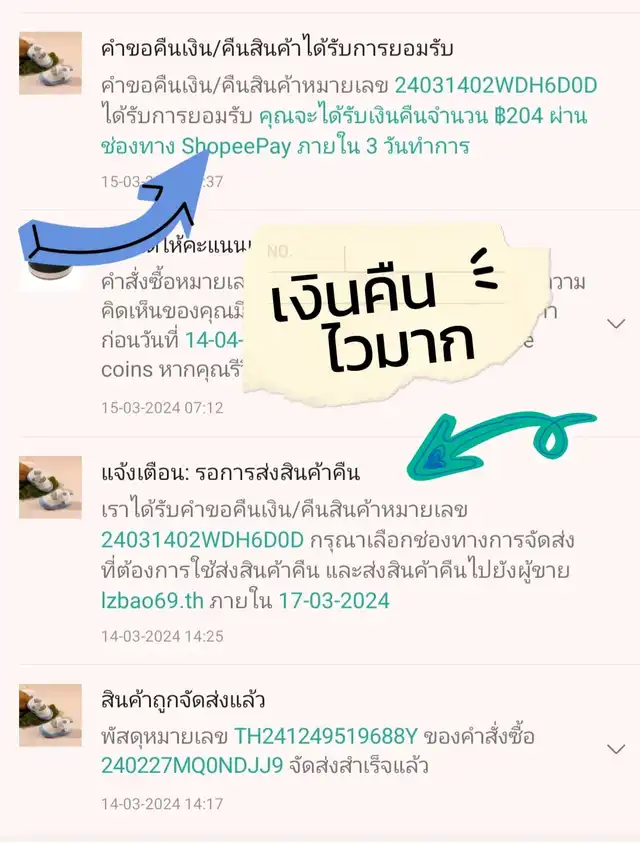The width and height of the screenshot is (640, 844).
Task: Expand the notification dated 15-03-2024 07:12
Action: coord(616,324)
